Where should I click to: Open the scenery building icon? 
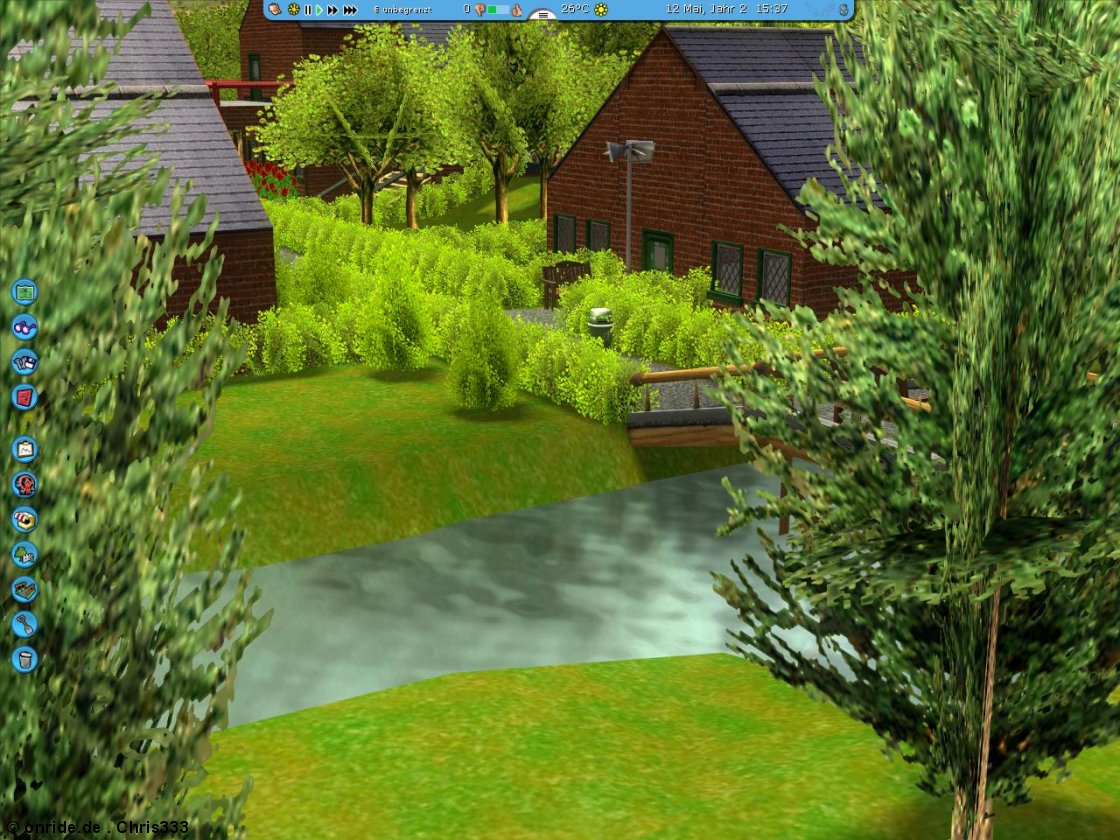[24, 554]
